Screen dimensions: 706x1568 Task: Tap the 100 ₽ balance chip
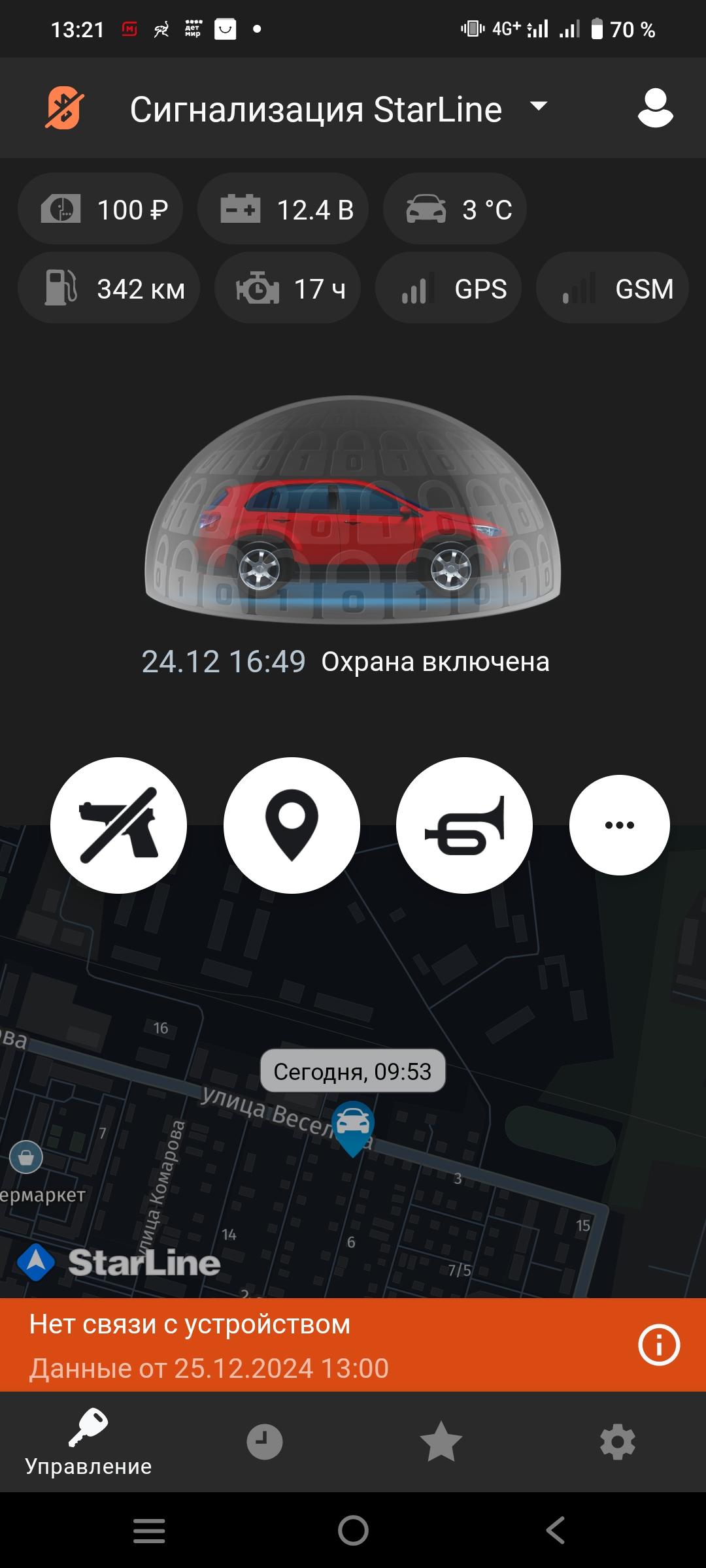point(101,210)
